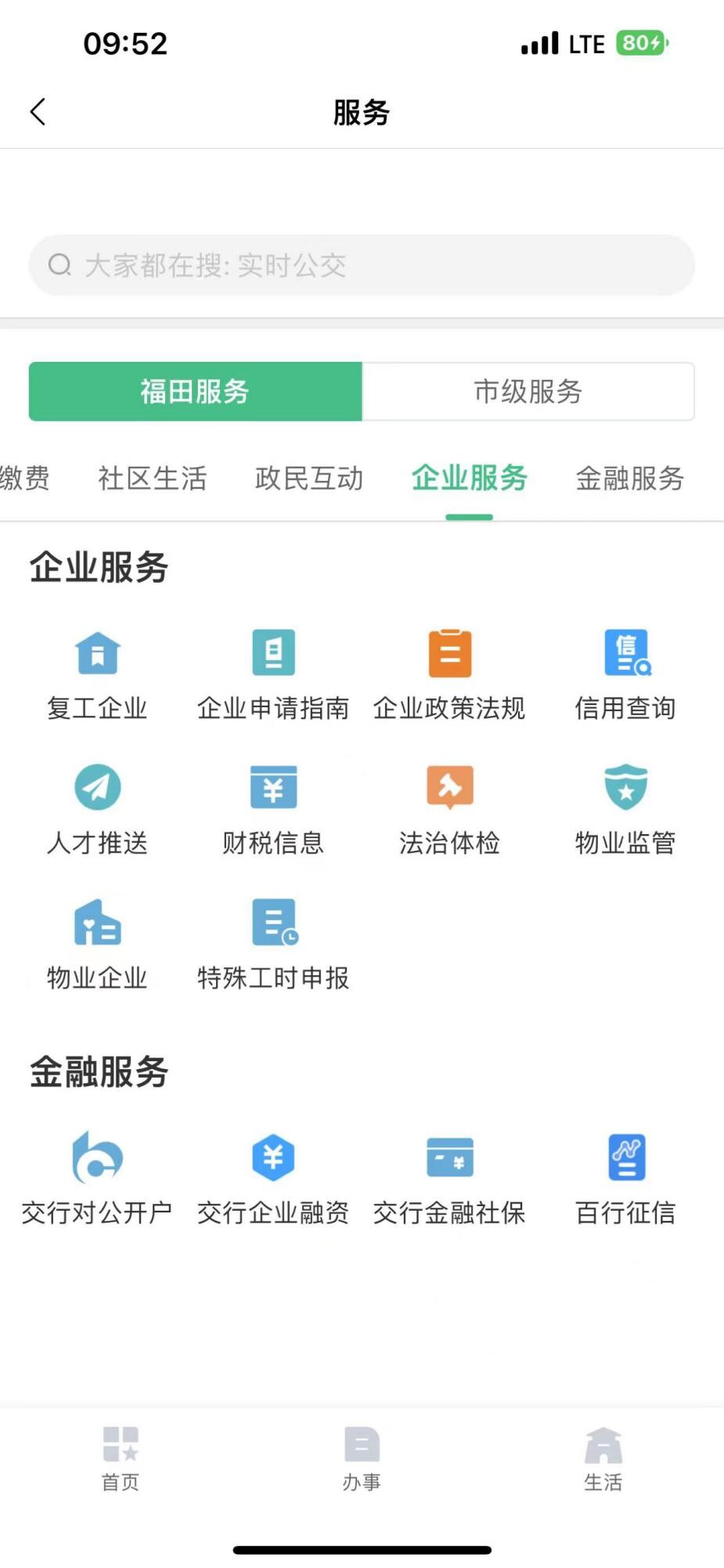Go back using the top-left arrow
This screenshot has width=724, height=1568.
pyautogui.click(x=38, y=112)
